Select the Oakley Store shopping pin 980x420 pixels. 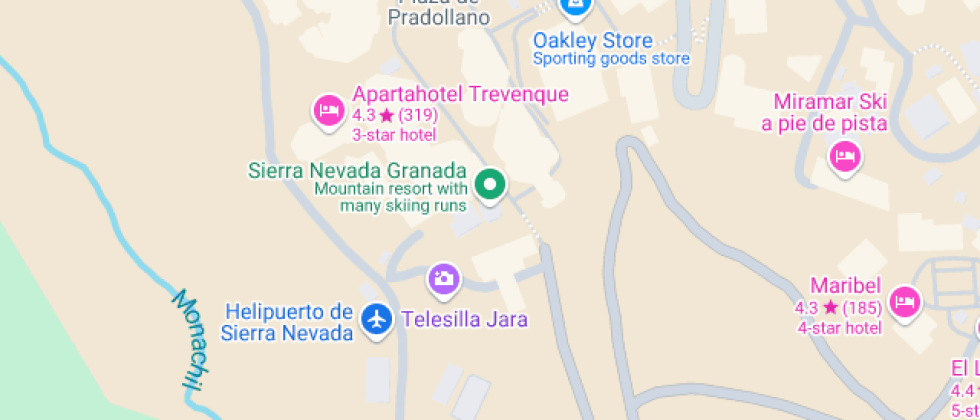574,8
